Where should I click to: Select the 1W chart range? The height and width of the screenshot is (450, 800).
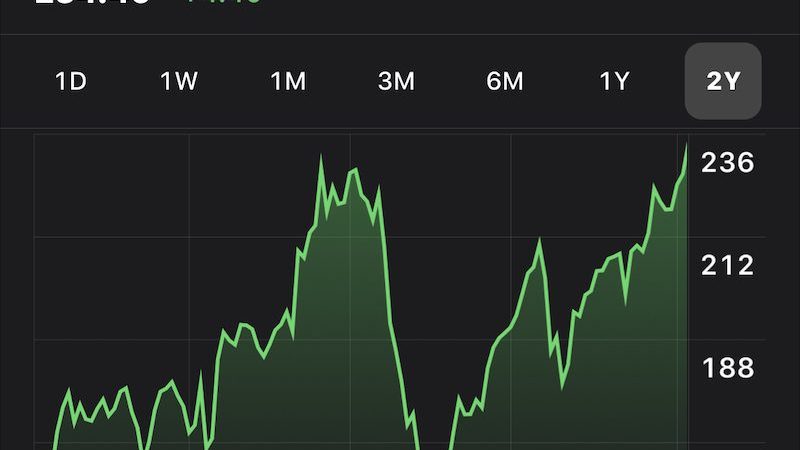point(180,82)
